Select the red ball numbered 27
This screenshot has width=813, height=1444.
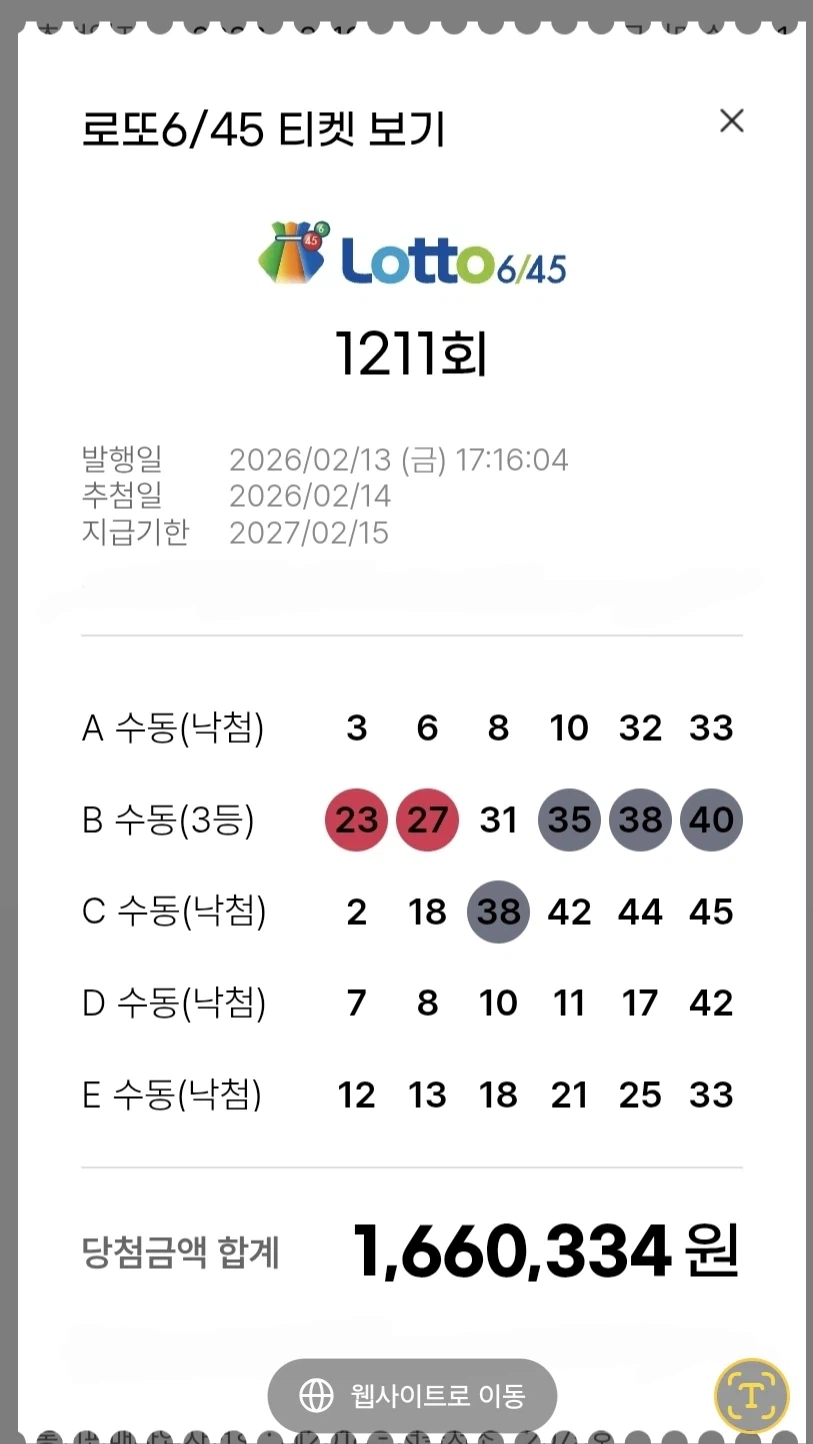tap(427, 819)
